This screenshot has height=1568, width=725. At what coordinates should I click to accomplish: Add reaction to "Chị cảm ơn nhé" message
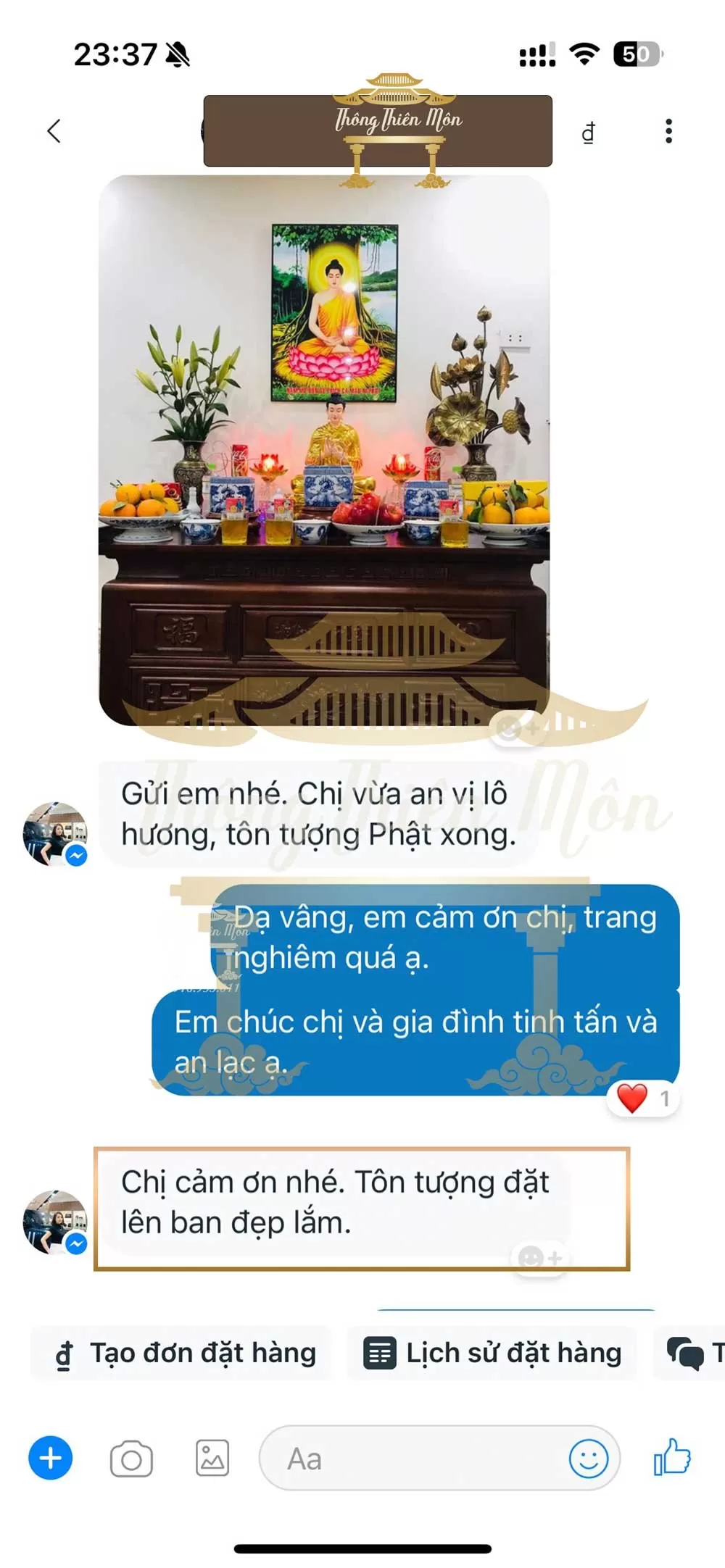tap(539, 1258)
